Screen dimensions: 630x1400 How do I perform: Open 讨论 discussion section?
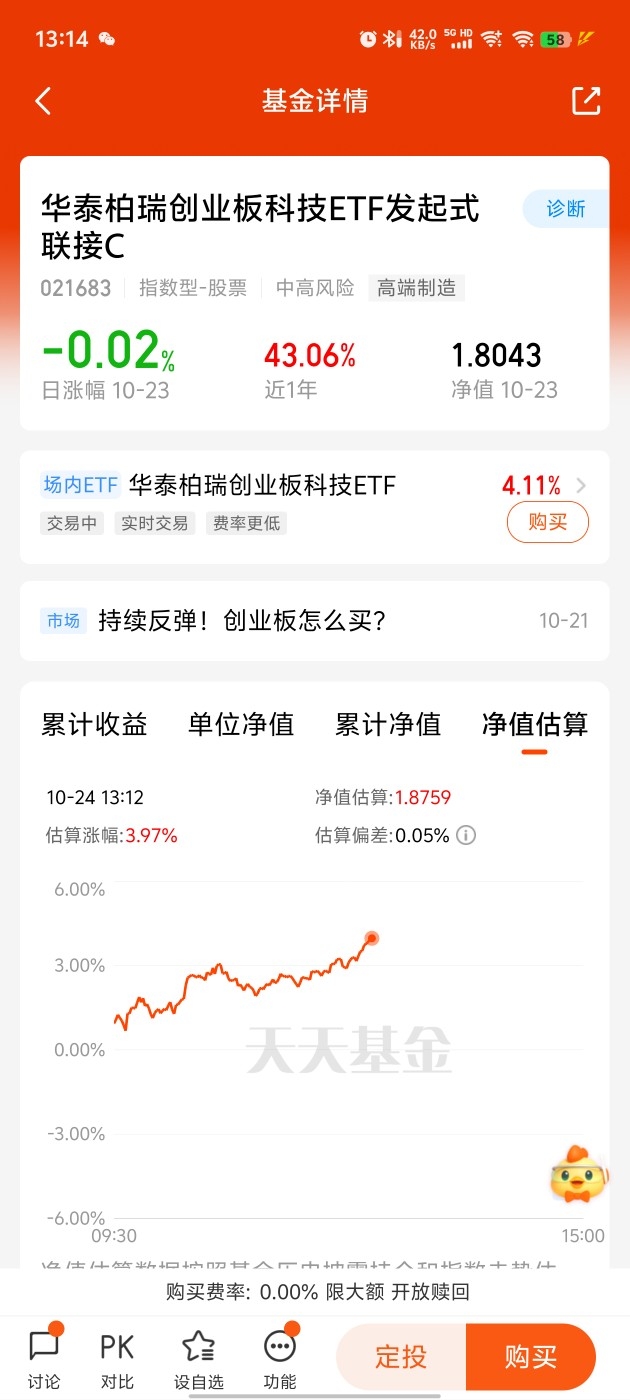44,1358
